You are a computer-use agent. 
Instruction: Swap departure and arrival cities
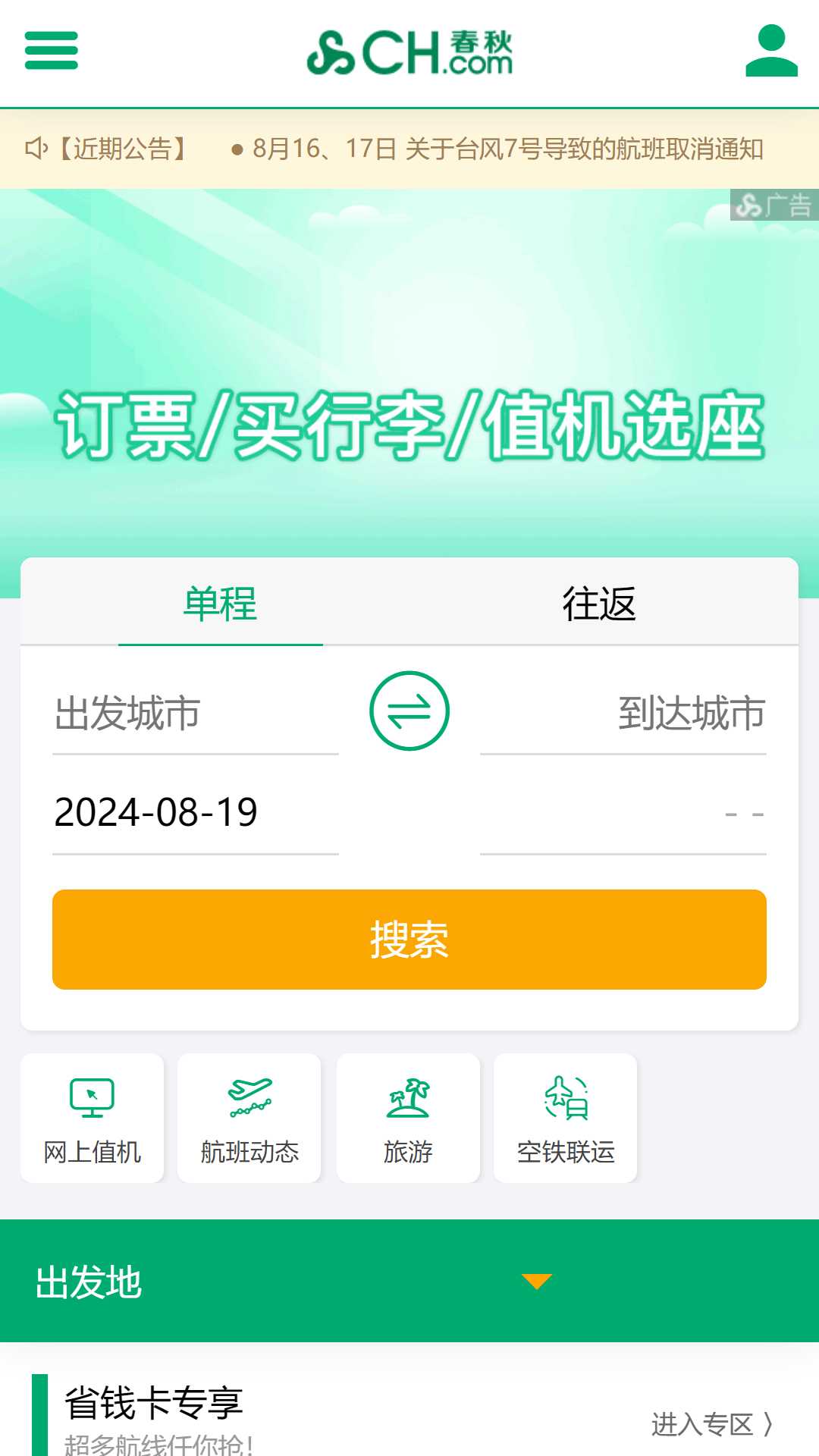click(409, 711)
